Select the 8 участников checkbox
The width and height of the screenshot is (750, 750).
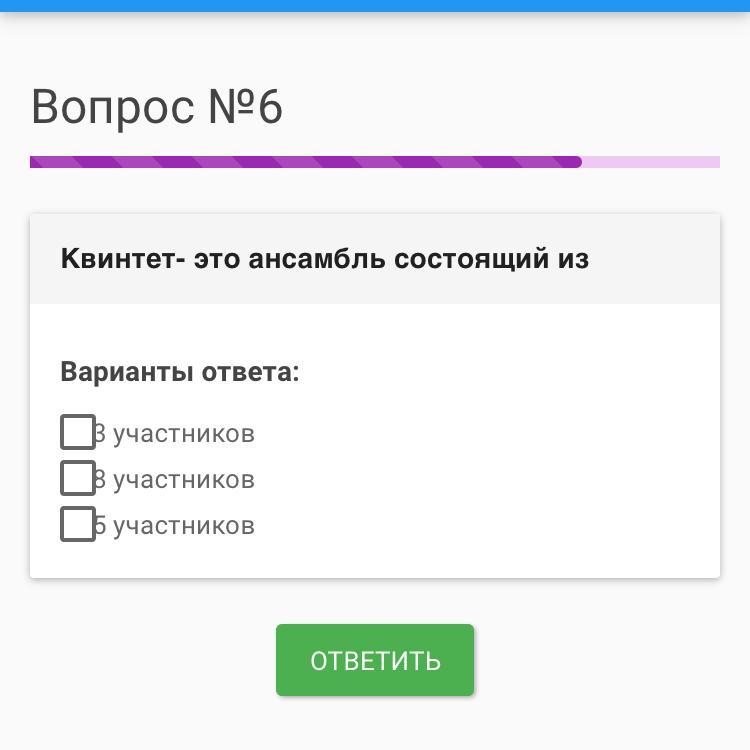coord(78,479)
